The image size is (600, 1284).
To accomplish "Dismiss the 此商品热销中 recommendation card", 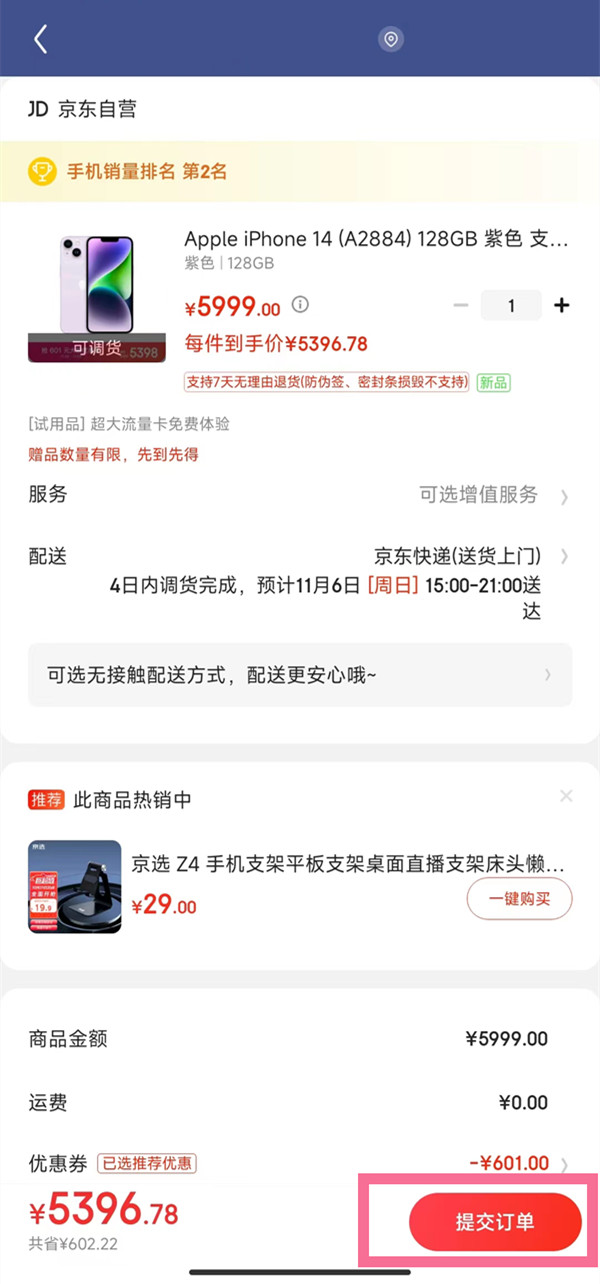I will pyautogui.click(x=566, y=797).
